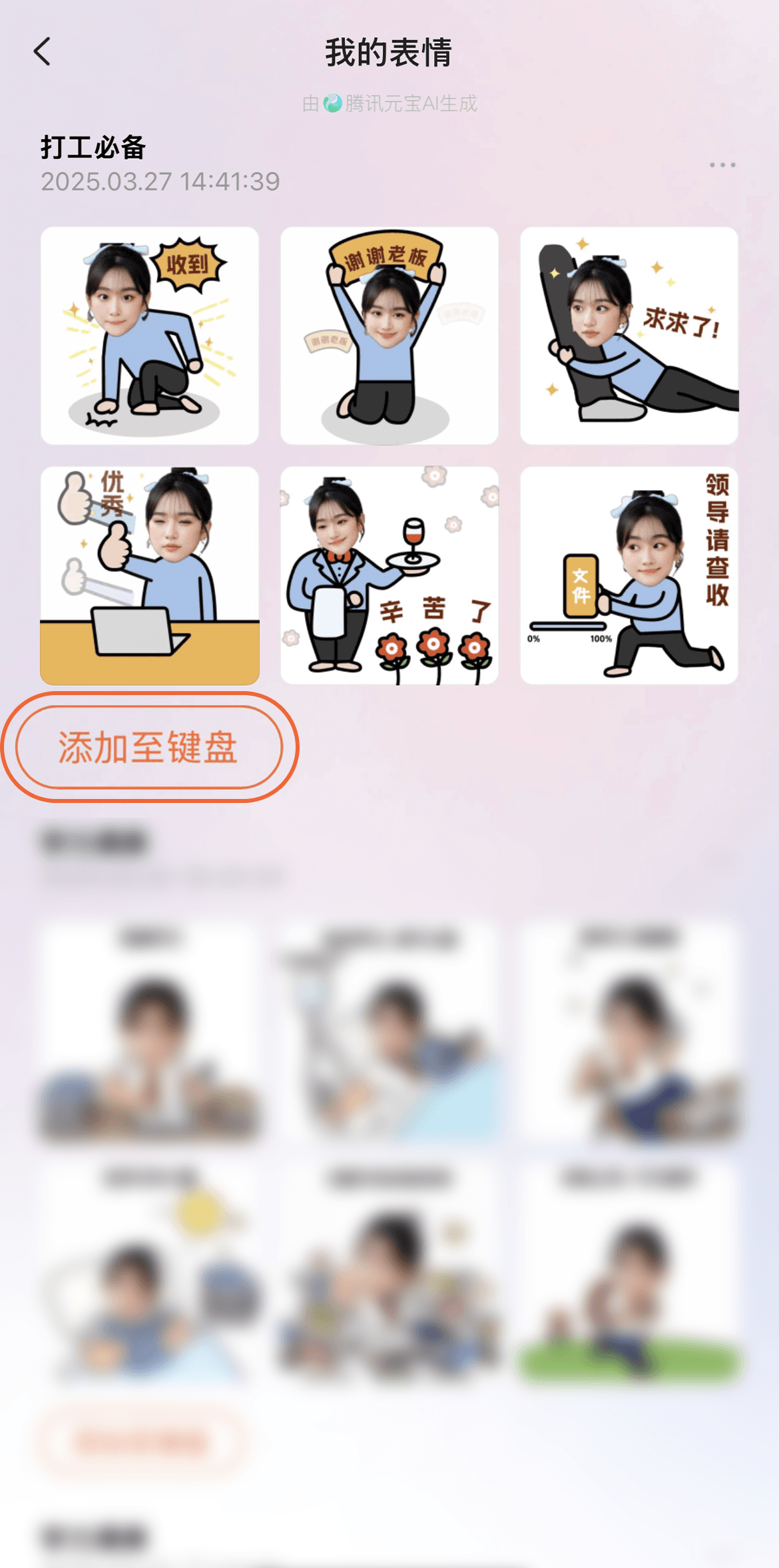Viewport: 779px width, 1568px height.
Task: View the 求求了 sticker
Action: click(629, 336)
